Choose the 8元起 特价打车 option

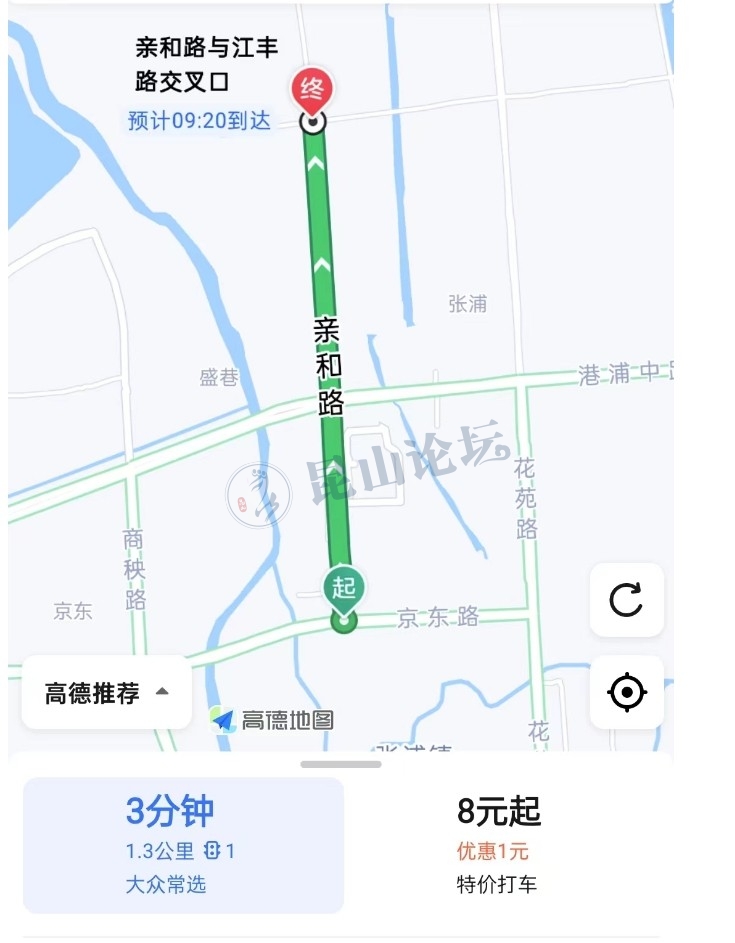pos(498,845)
